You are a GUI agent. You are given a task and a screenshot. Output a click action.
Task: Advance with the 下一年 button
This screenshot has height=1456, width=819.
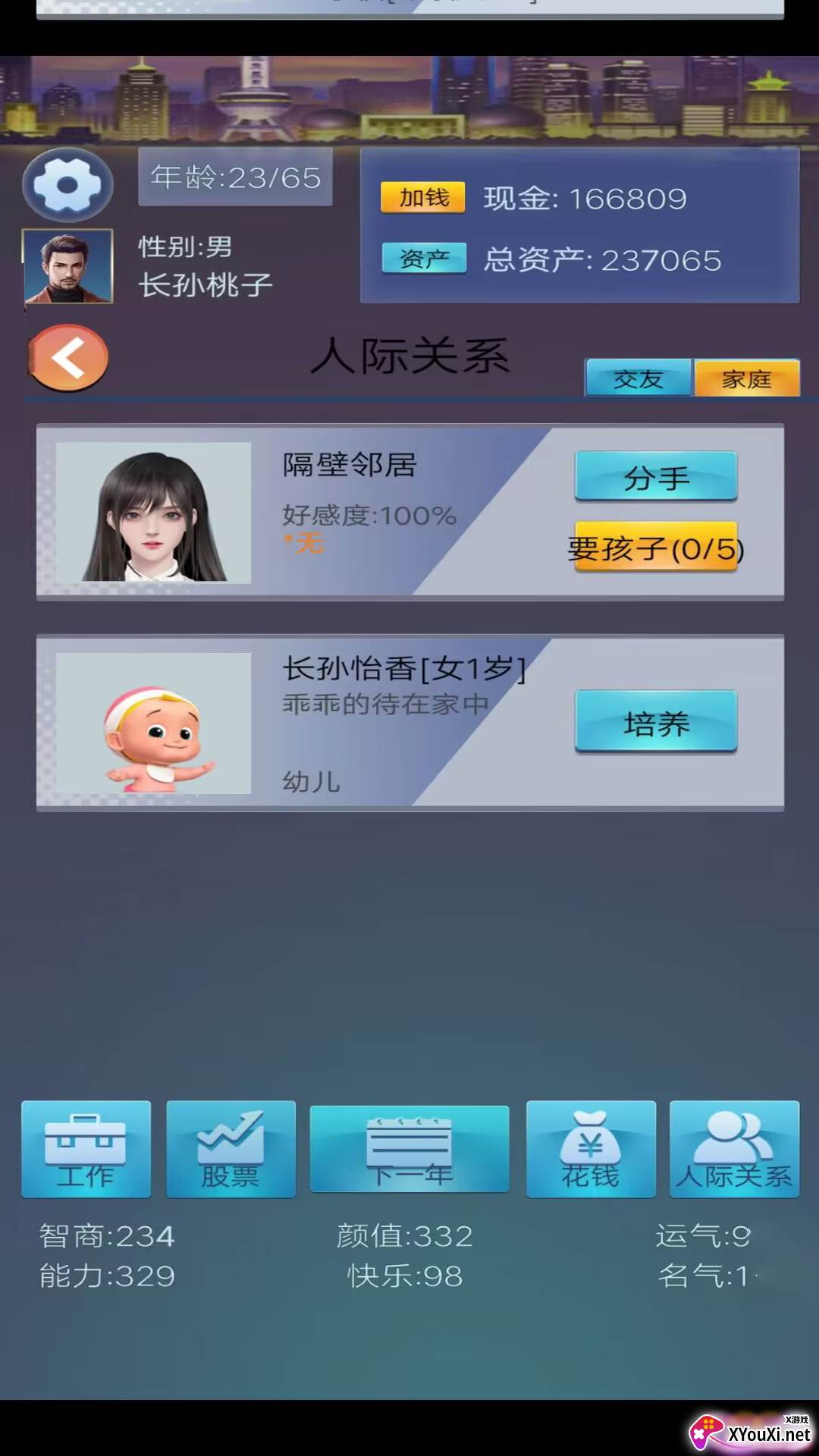tap(409, 1150)
